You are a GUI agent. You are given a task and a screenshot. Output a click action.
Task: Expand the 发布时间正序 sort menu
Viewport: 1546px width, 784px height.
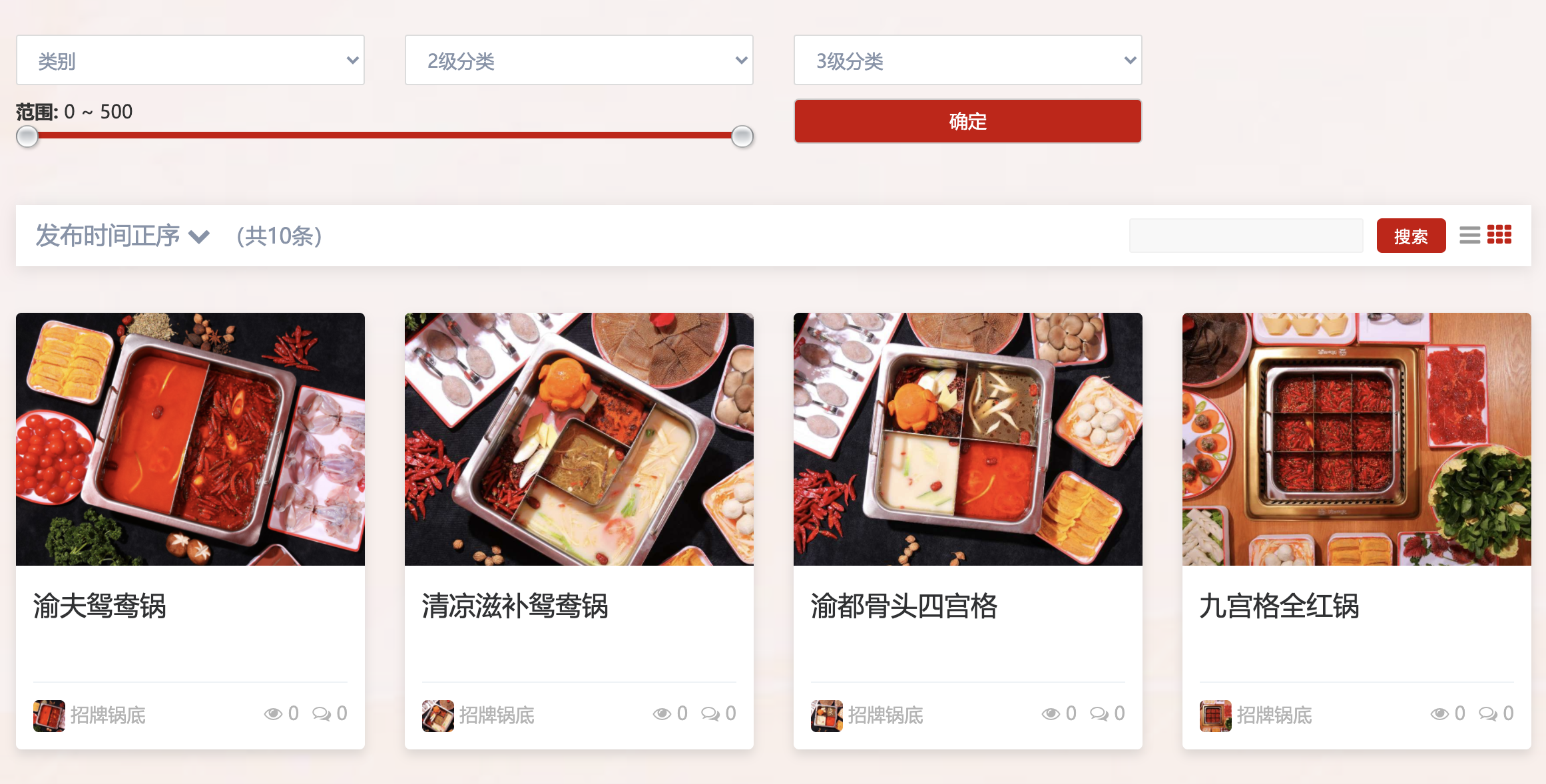click(123, 236)
